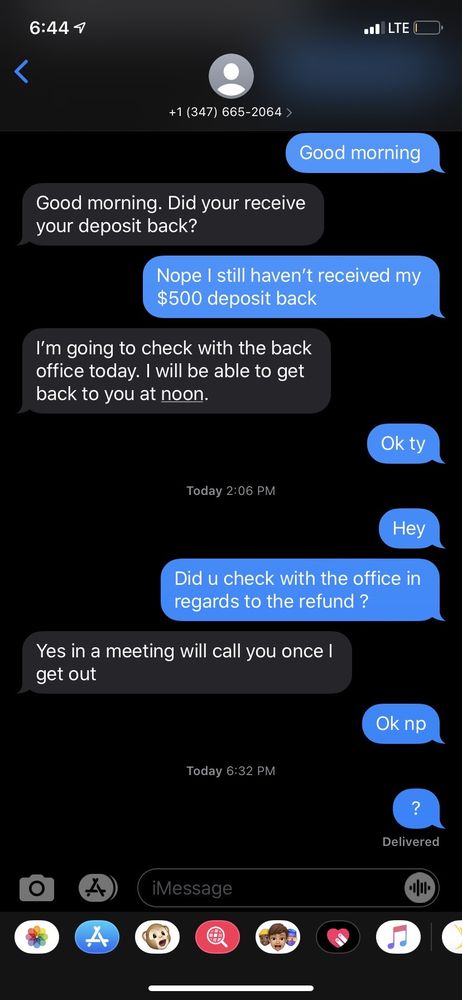This screenshot has width=462, height=1000.
Task: Open the camera to attach a photo
Action: point(36,888)
